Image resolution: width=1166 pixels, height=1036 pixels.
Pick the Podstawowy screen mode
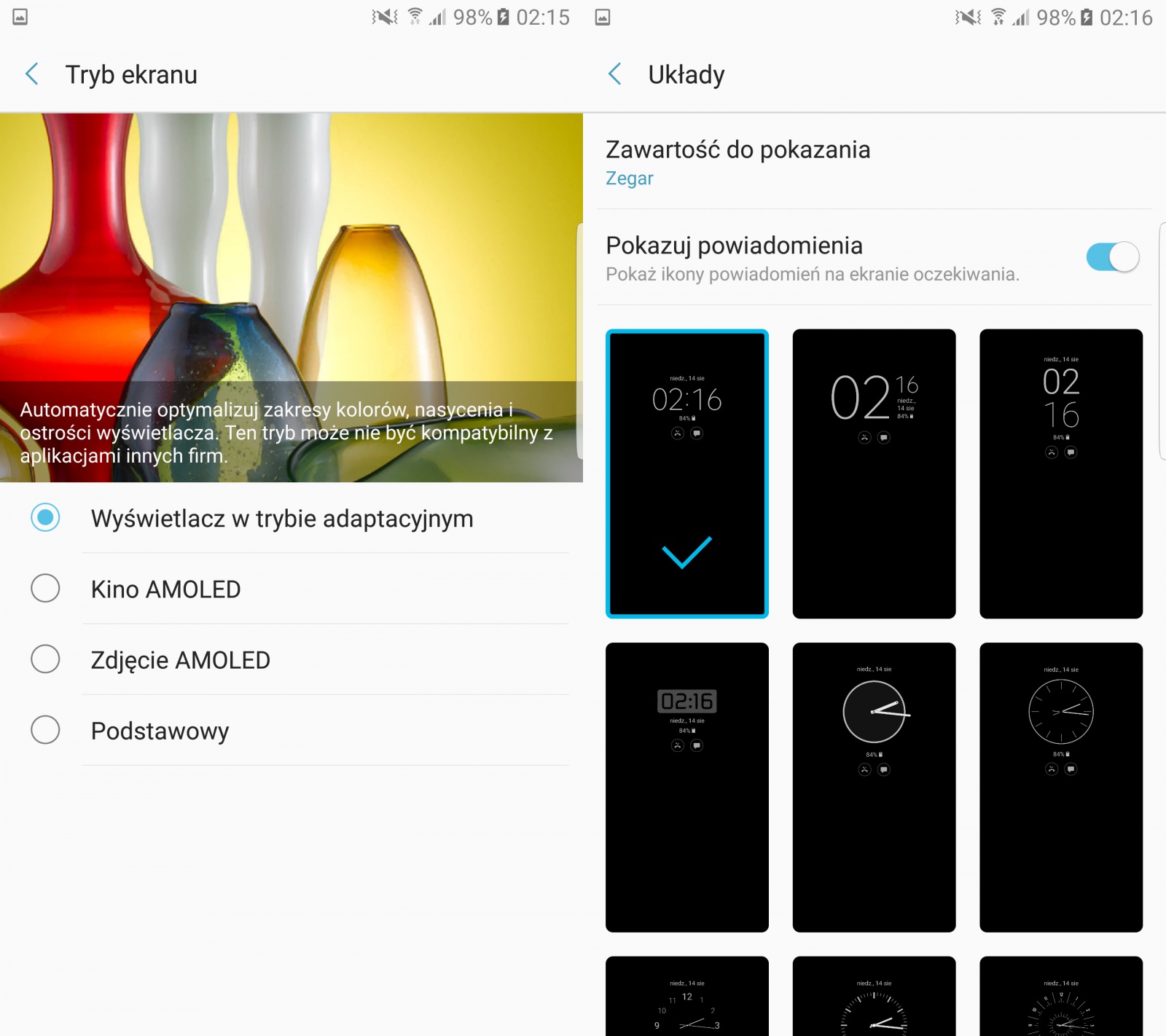pyautogui.click(x=45, y=730)
